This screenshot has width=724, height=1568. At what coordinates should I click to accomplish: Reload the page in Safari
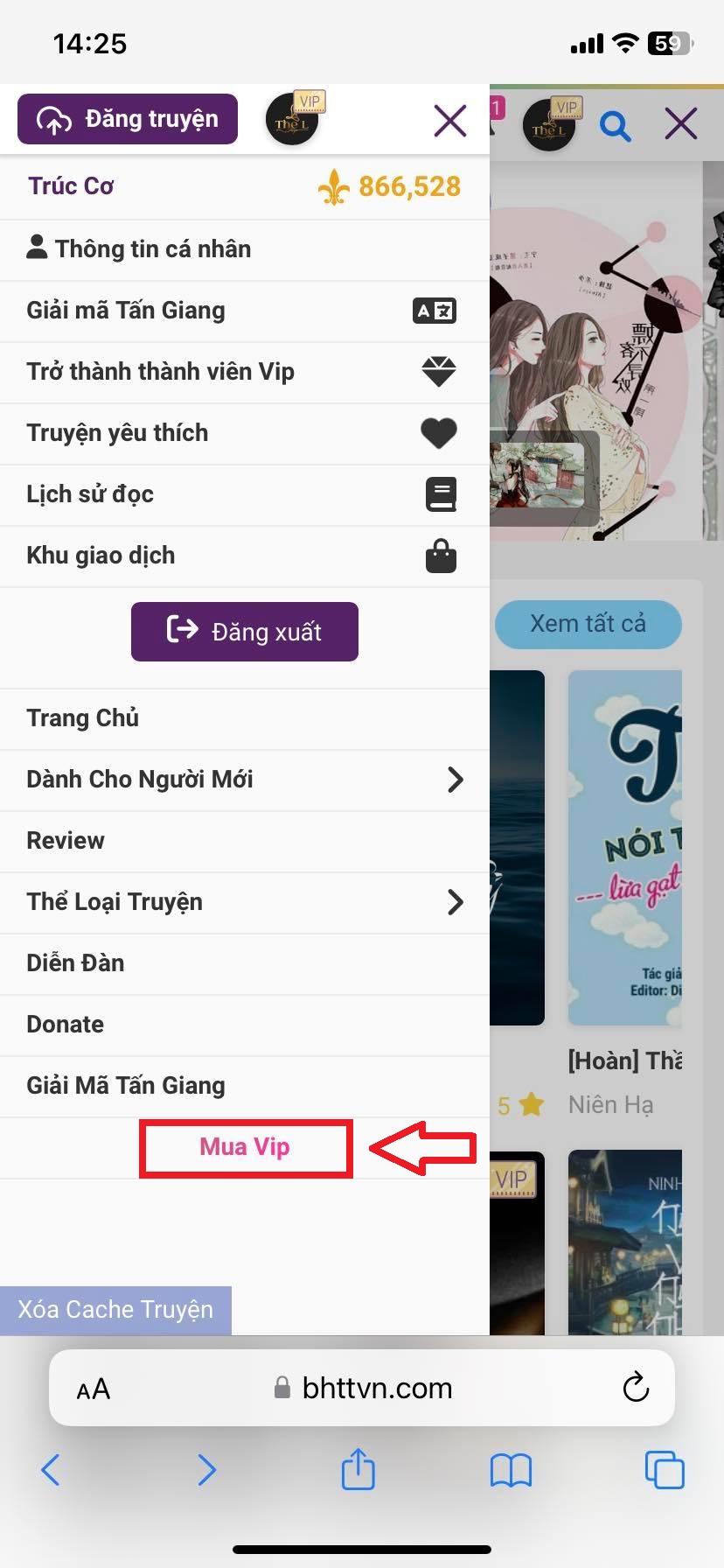(x=636, y=1388)
